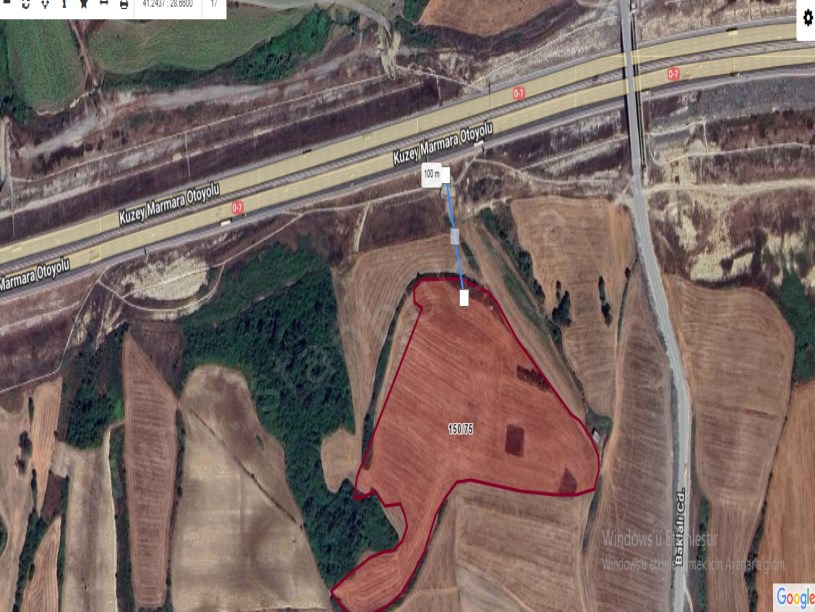Open the settings gear
Image resolution: width=815 pixels, height=612 pixels.
tap(807, 17)
